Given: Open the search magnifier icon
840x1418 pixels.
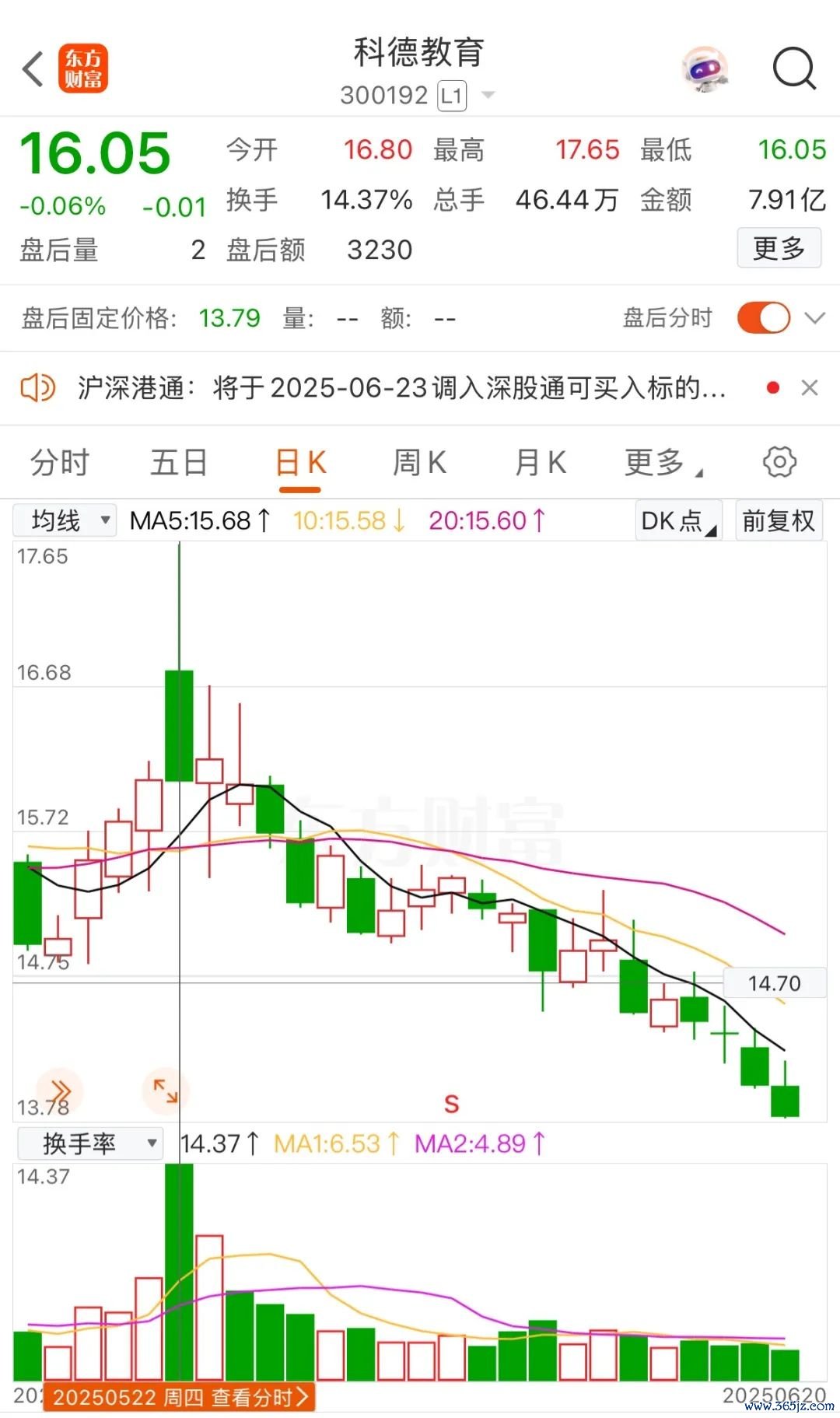Looking at the screenshot, I should [793, 68].
